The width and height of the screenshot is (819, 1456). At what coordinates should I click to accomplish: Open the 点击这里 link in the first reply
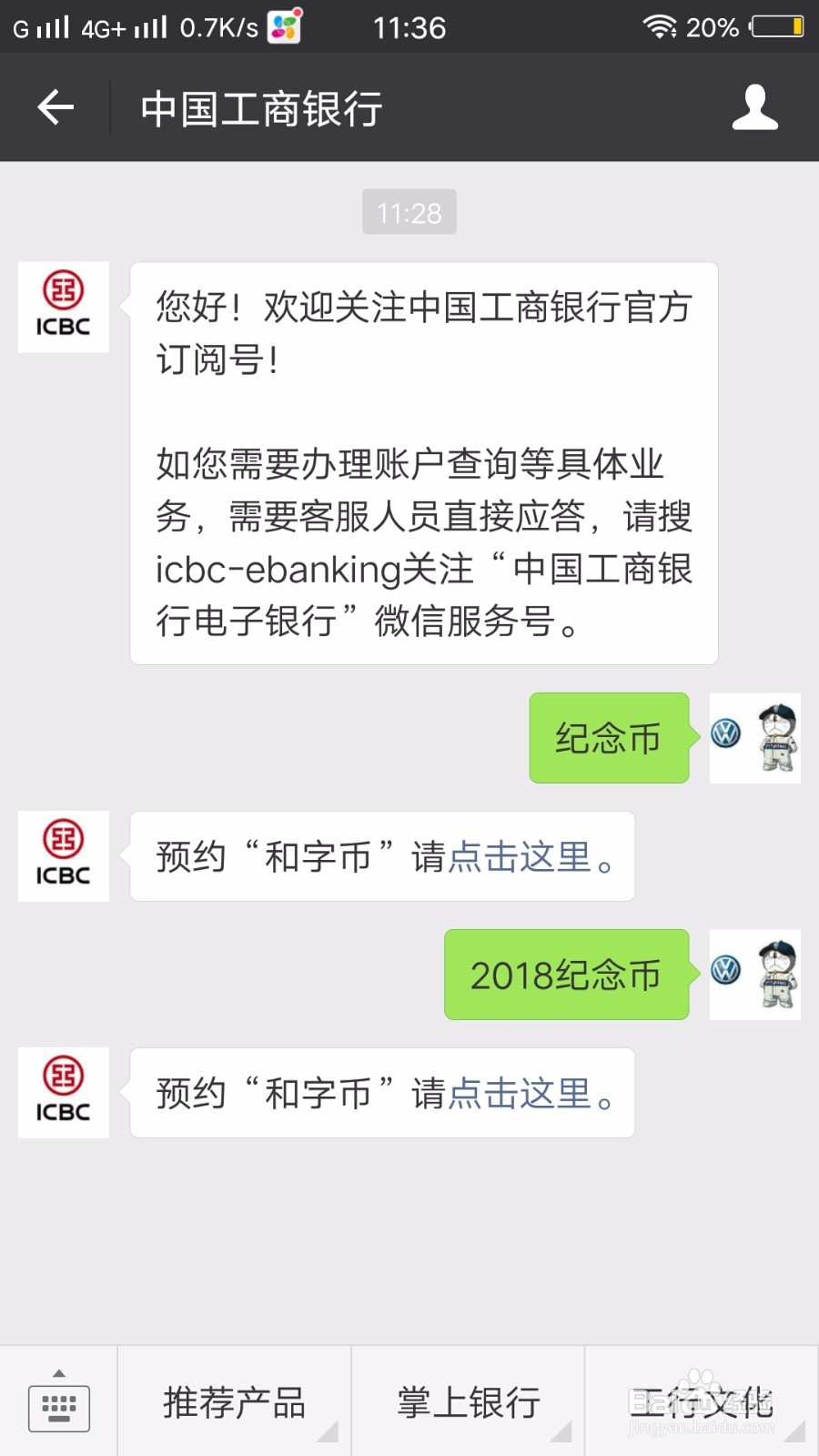tap(521, 856)
